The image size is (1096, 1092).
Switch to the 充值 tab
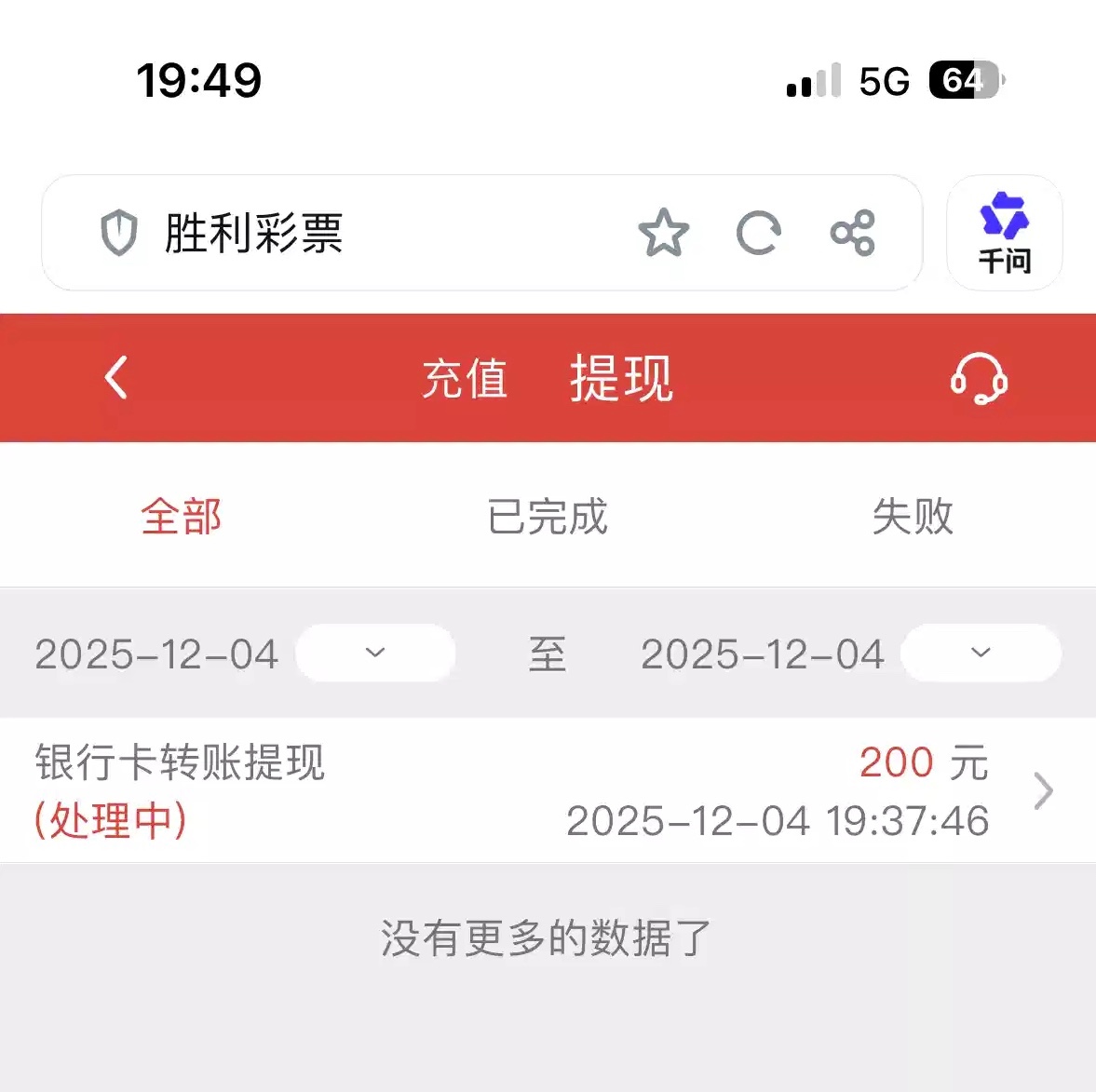[465, 379]
